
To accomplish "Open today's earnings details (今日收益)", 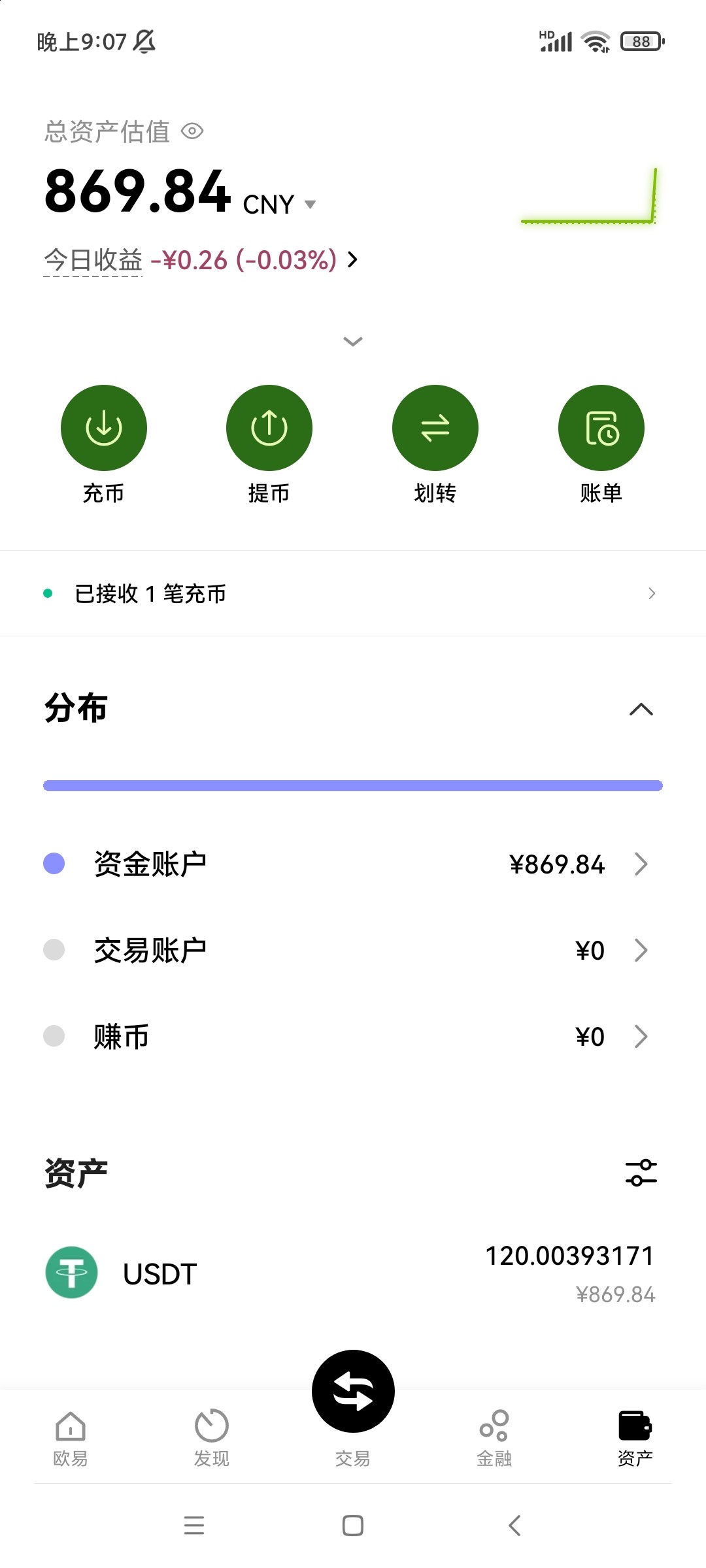I will [x=200, y=260].
